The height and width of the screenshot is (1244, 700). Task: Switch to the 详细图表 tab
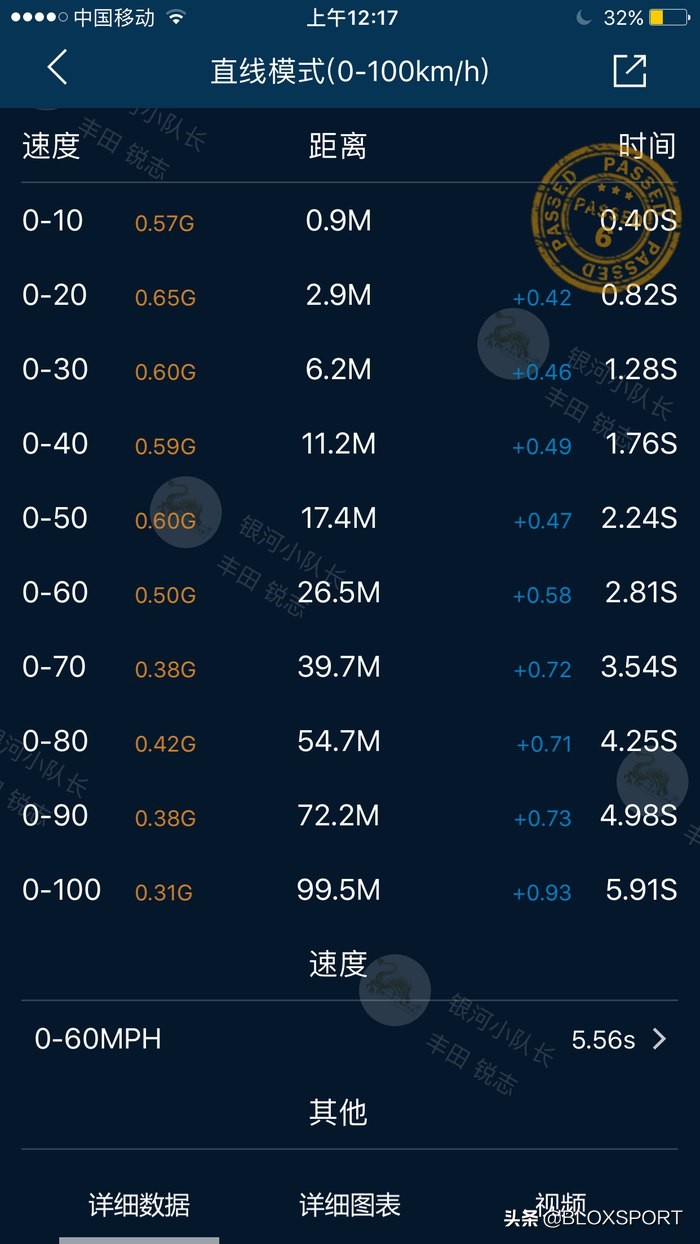[x=350, y=1205]
